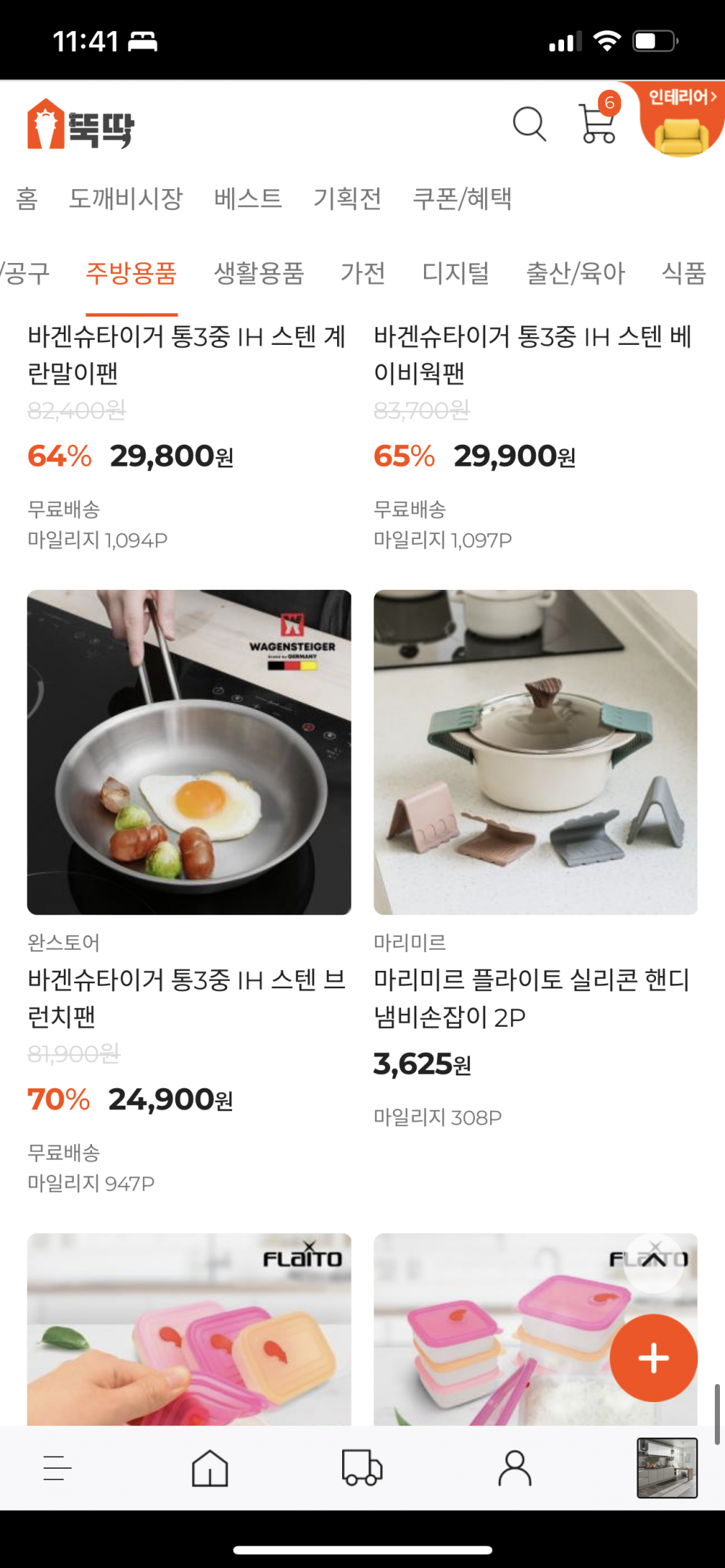Open the category menu in the bottom bar
Screen dimensions: 725x1568
[x=57, y=1468]
